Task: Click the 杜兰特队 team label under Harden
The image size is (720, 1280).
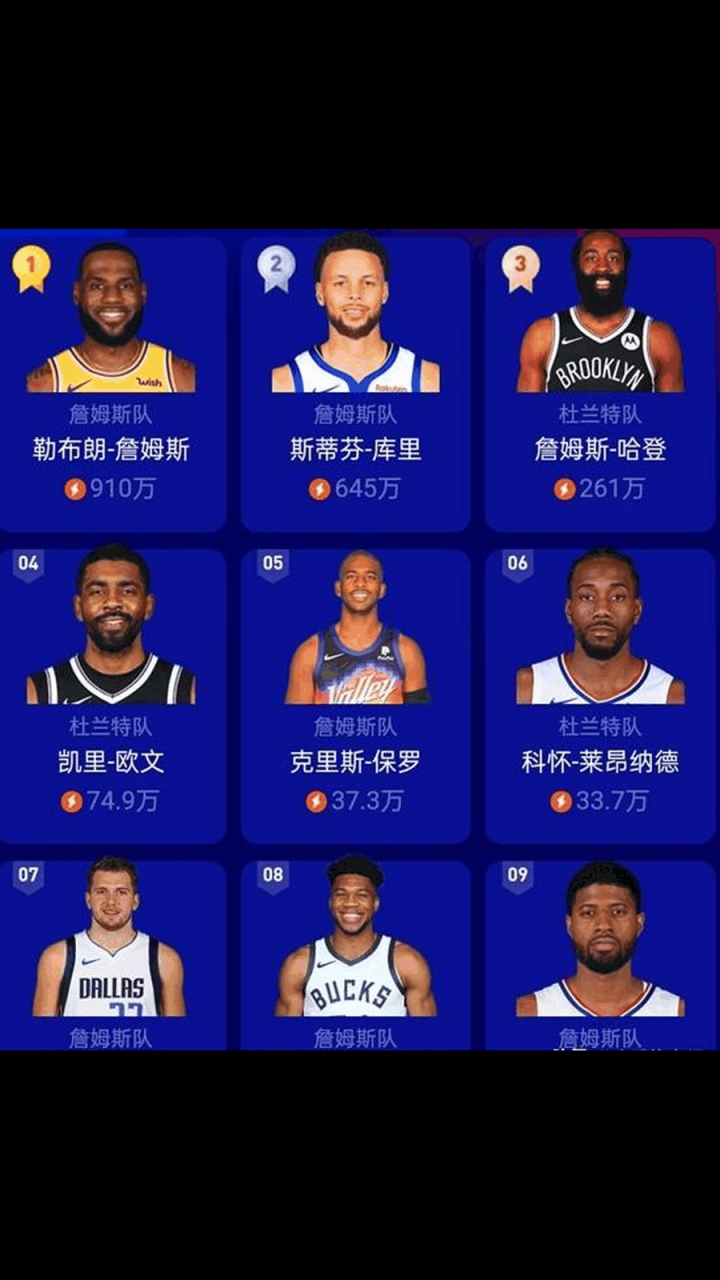Action: (x=599, y=415)
